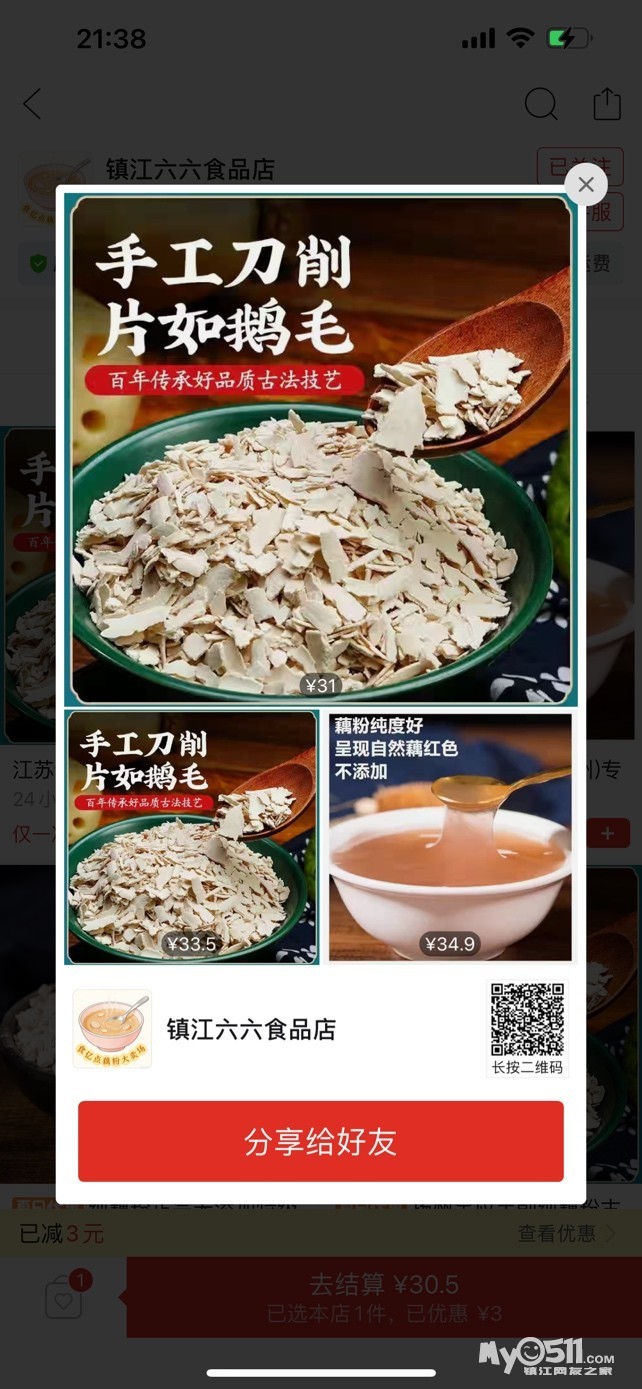Close the share poster dialog
The height and width of the screenshot is (1389, 642).
585,185
